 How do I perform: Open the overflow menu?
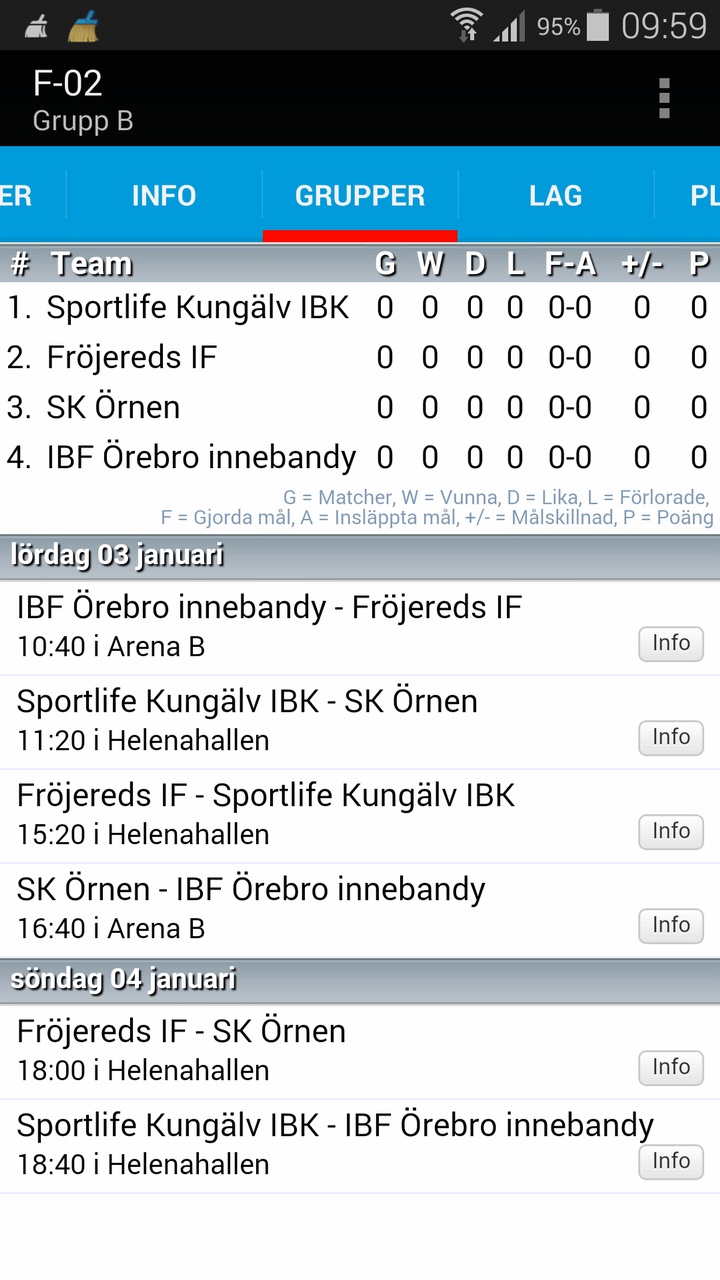pyautogui.click(x=664, y=98)
